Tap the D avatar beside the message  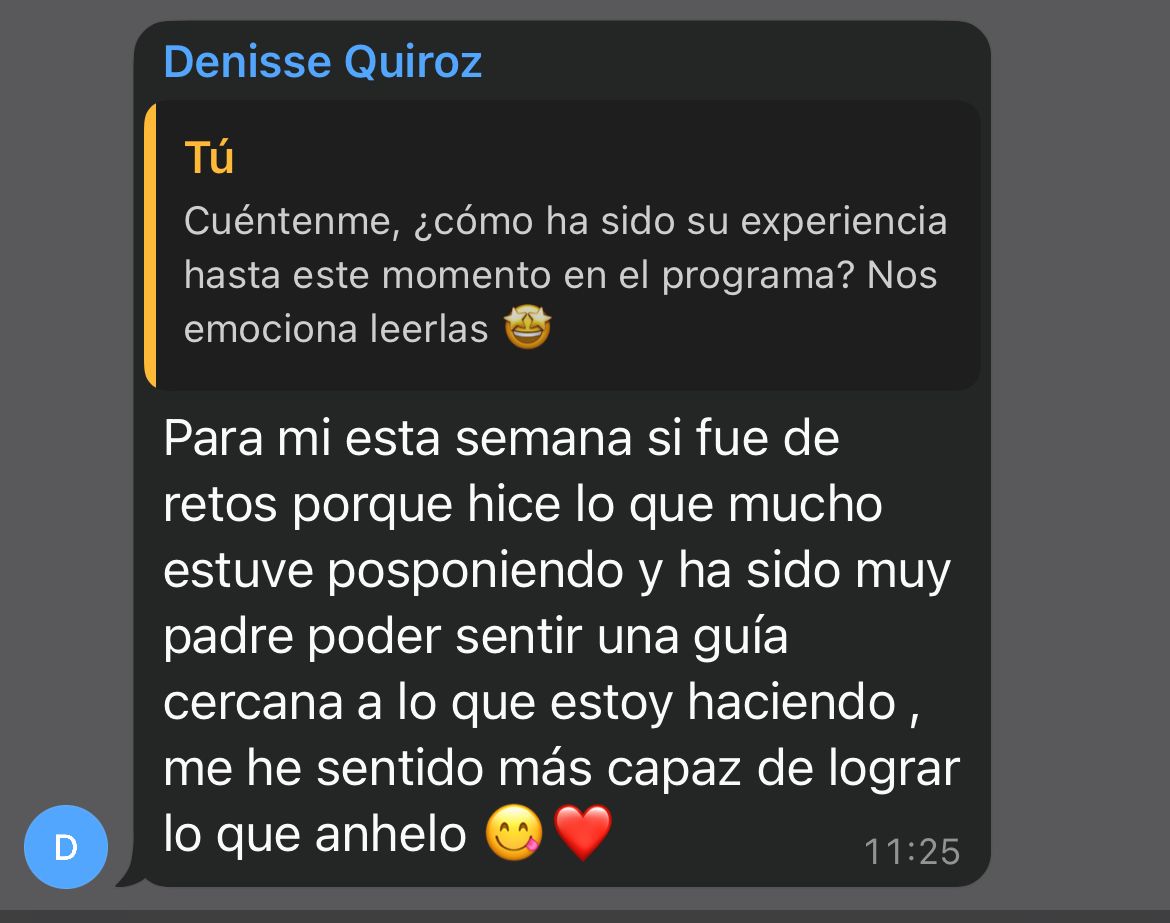(66, 847)
